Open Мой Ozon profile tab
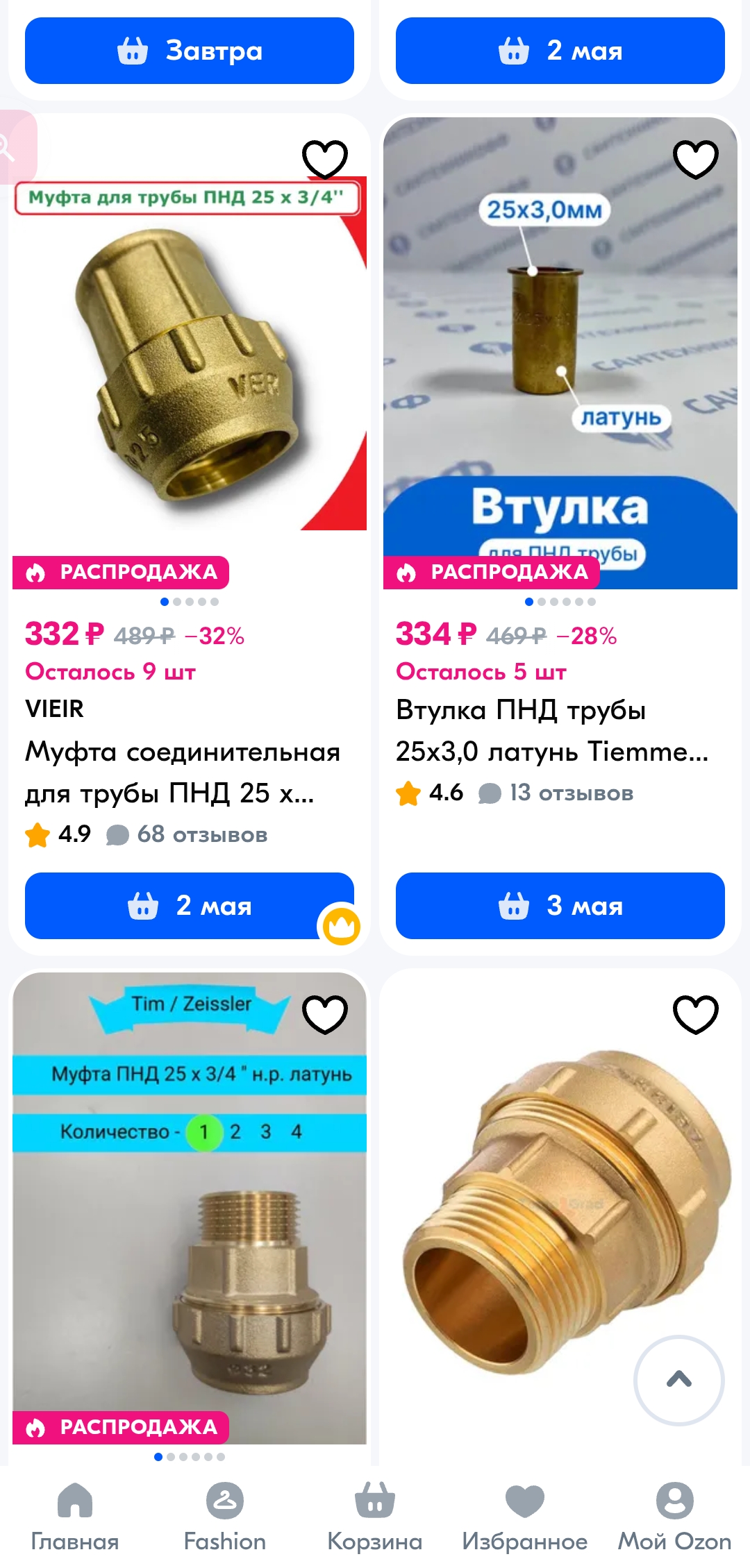Image resolution: width=750 pixels, height=1568 pixels. [x=674, y=1517]
